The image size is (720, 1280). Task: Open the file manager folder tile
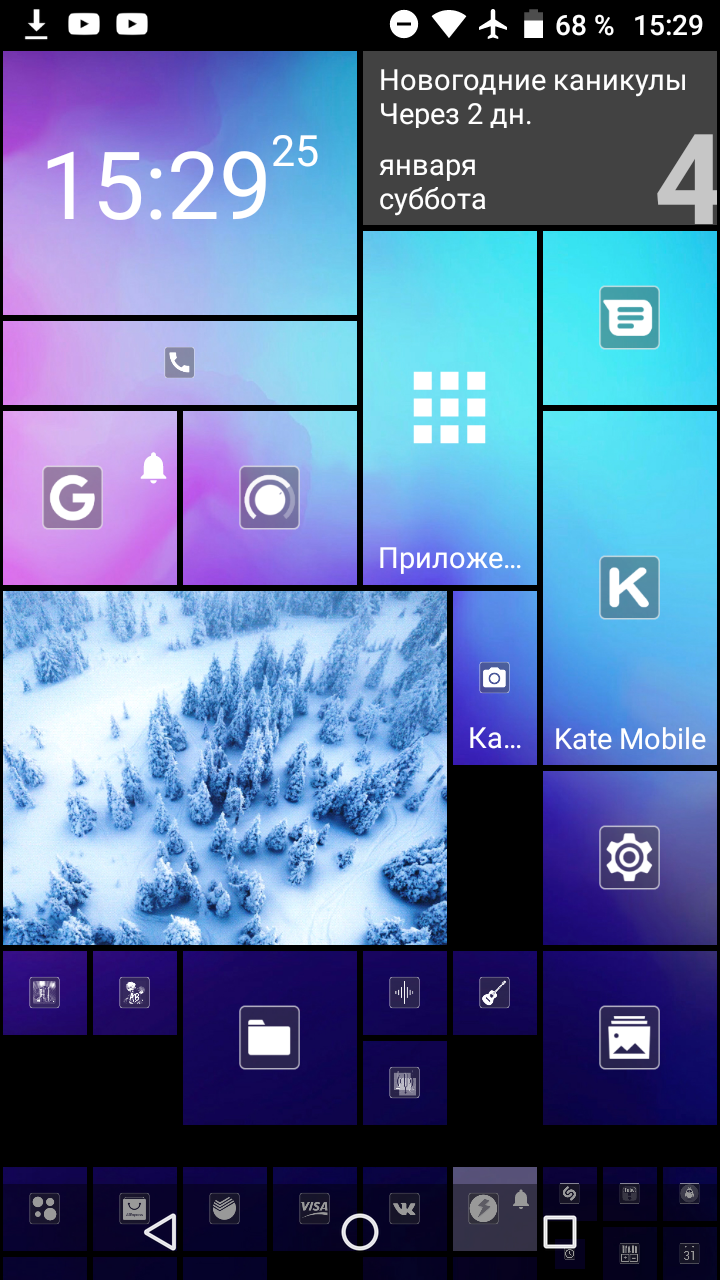tap(270, 1038)
